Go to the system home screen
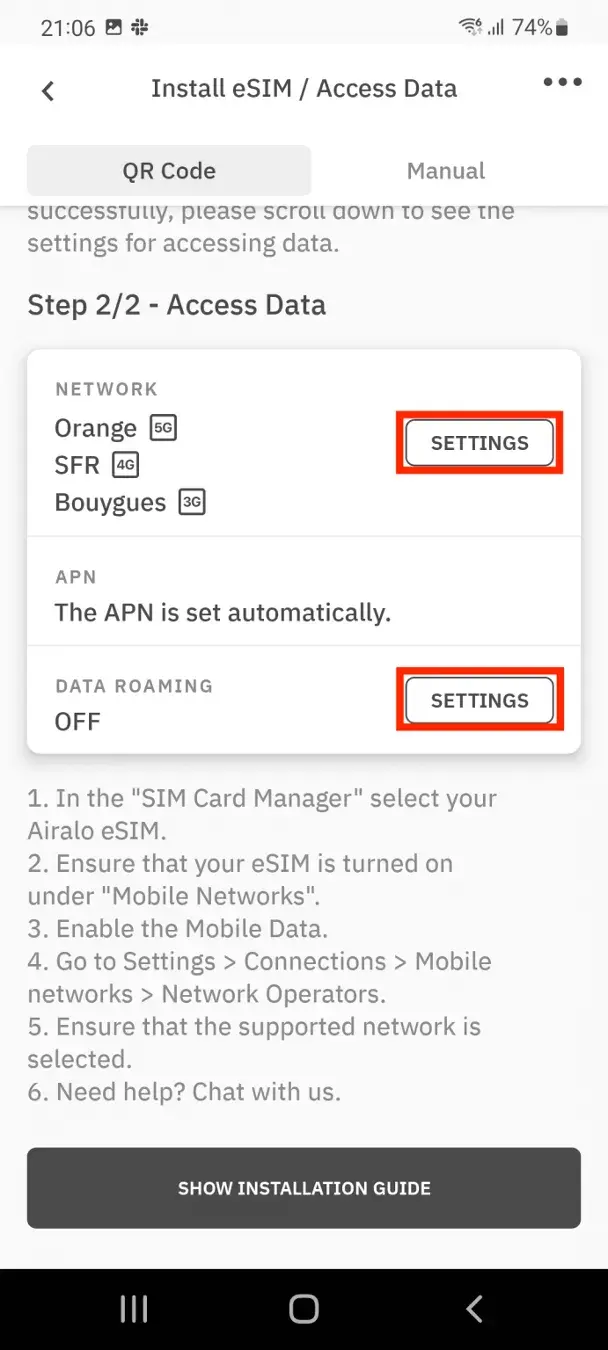 303,1308
